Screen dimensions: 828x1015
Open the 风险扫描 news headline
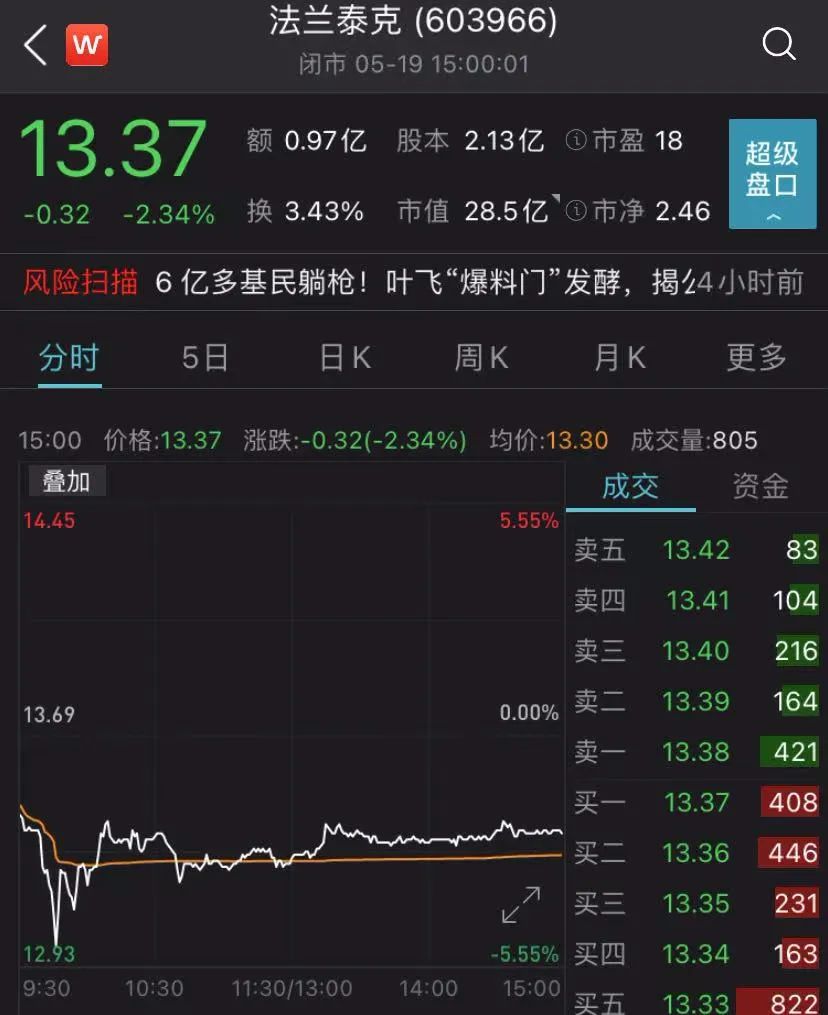tap(414, 283)
